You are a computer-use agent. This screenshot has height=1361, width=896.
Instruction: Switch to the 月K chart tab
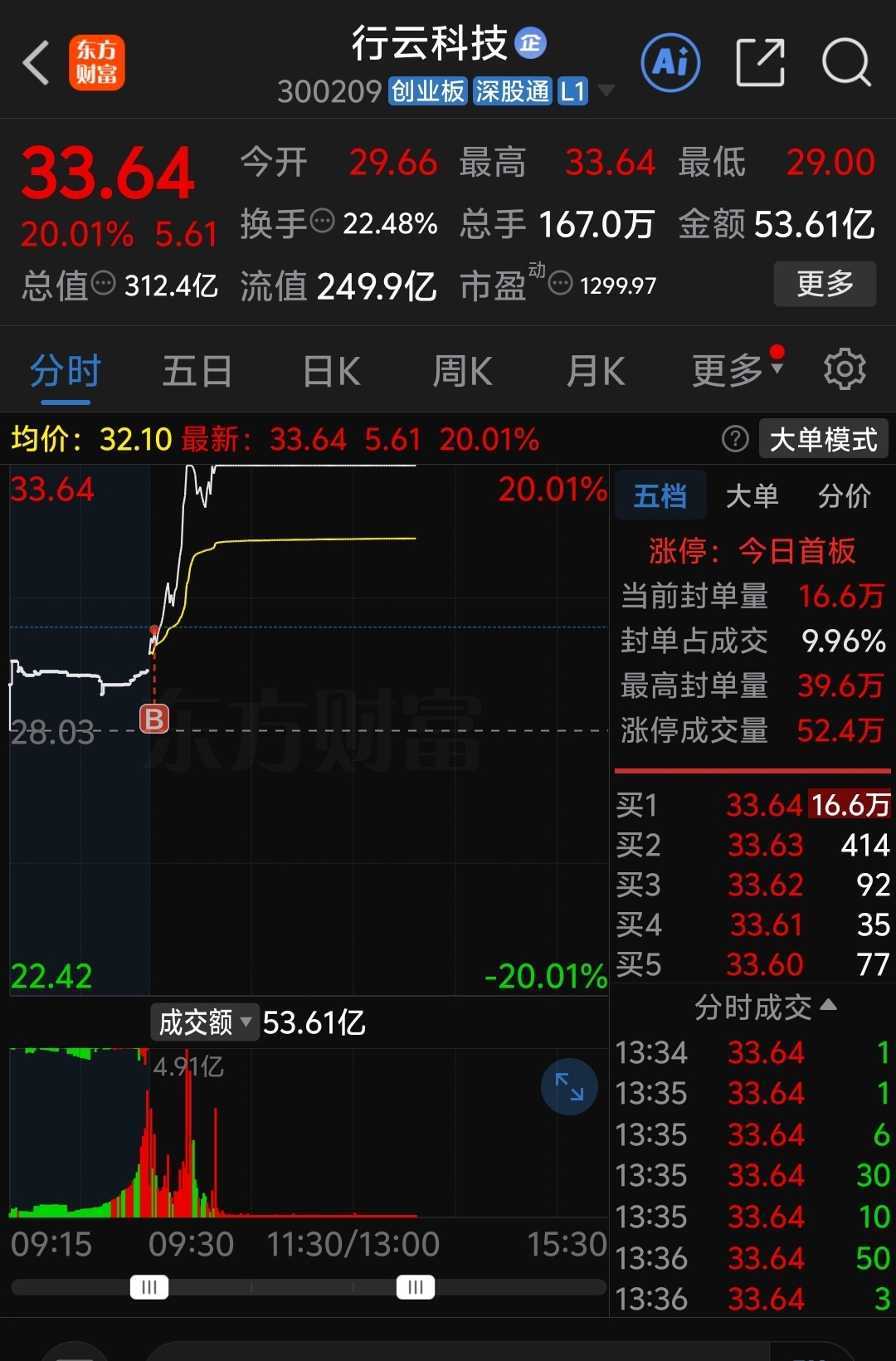[596, 371]
